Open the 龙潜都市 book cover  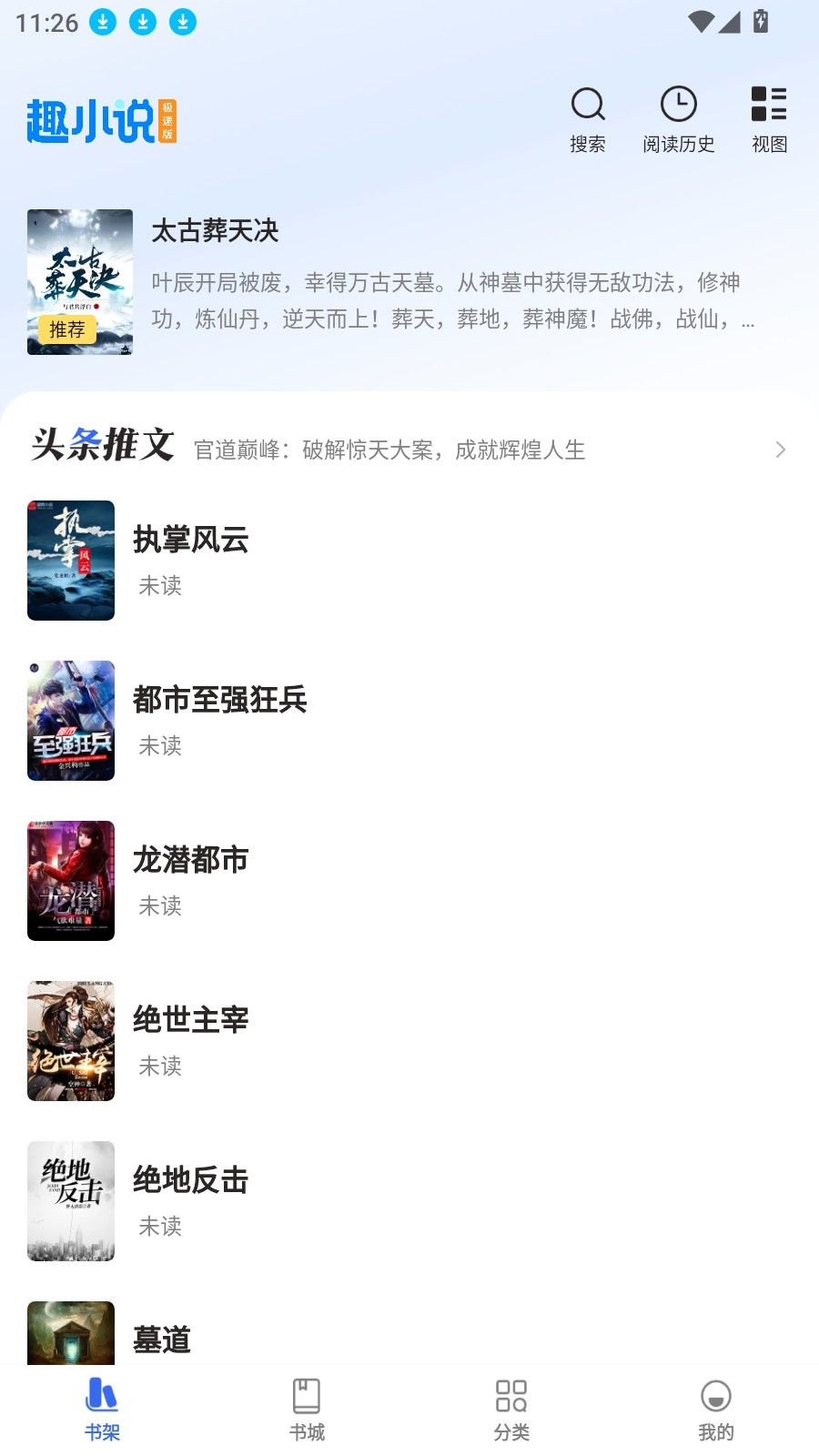[x=70, y=881]
